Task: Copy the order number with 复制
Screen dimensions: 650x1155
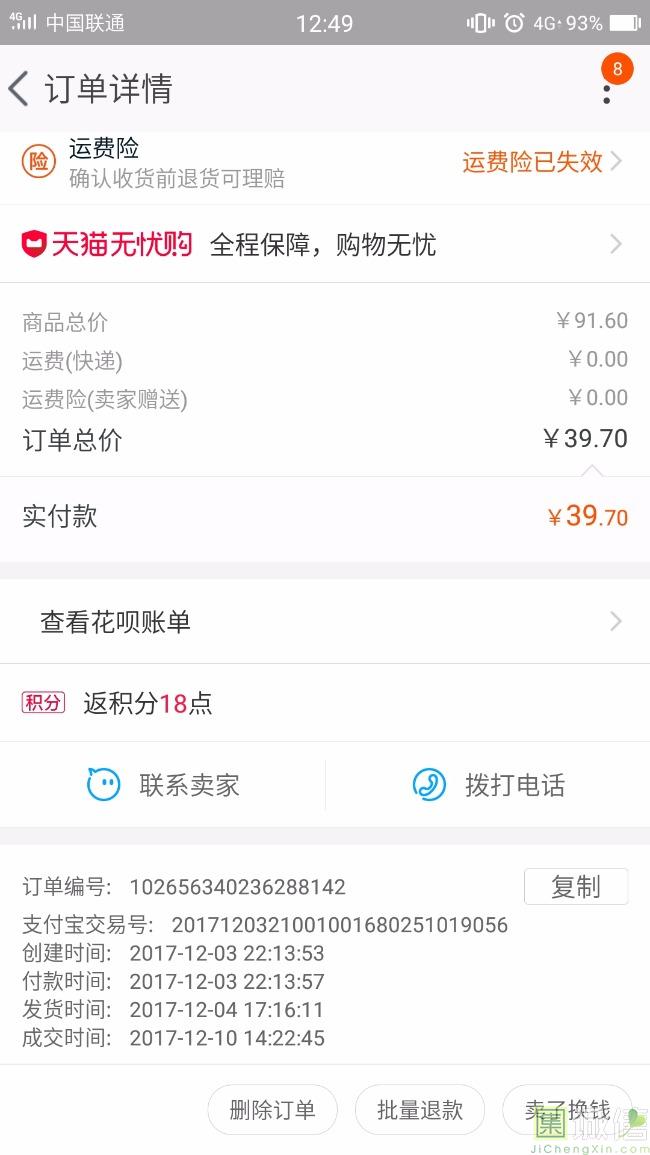Action: pos(576,886)
